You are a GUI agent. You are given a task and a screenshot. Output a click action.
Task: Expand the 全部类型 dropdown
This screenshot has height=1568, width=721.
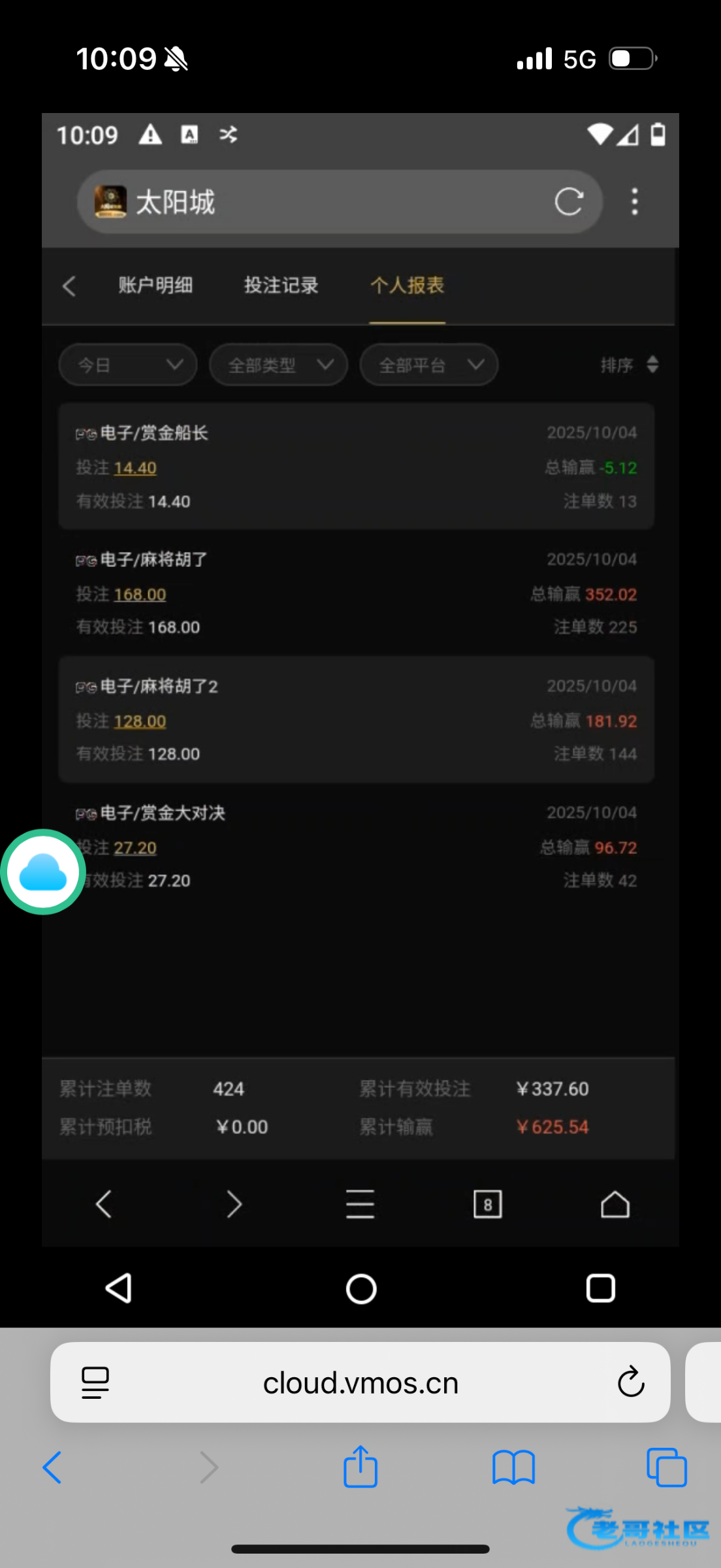tap(279, 365)
